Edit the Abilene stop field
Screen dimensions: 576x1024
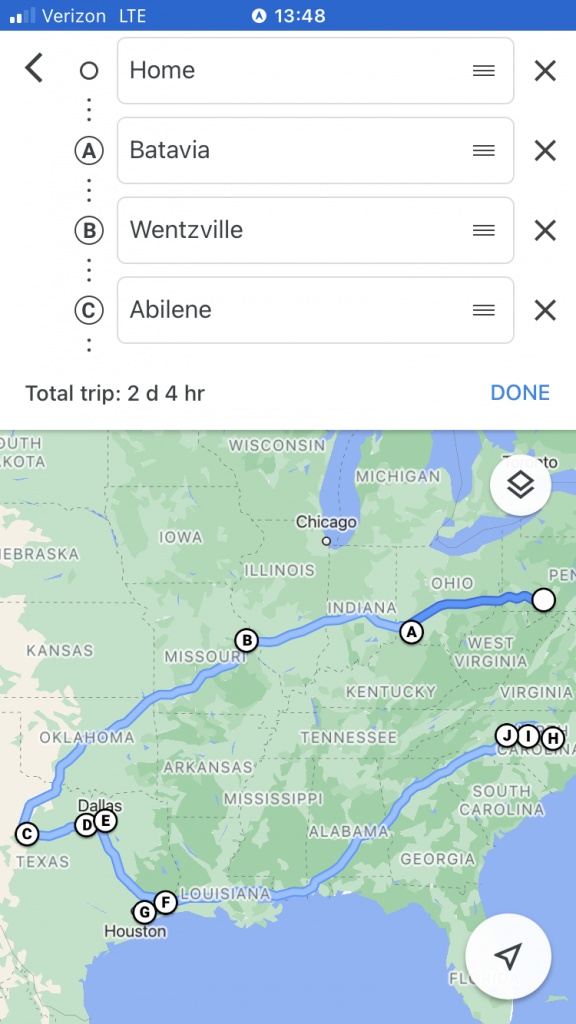click(315, 310)
